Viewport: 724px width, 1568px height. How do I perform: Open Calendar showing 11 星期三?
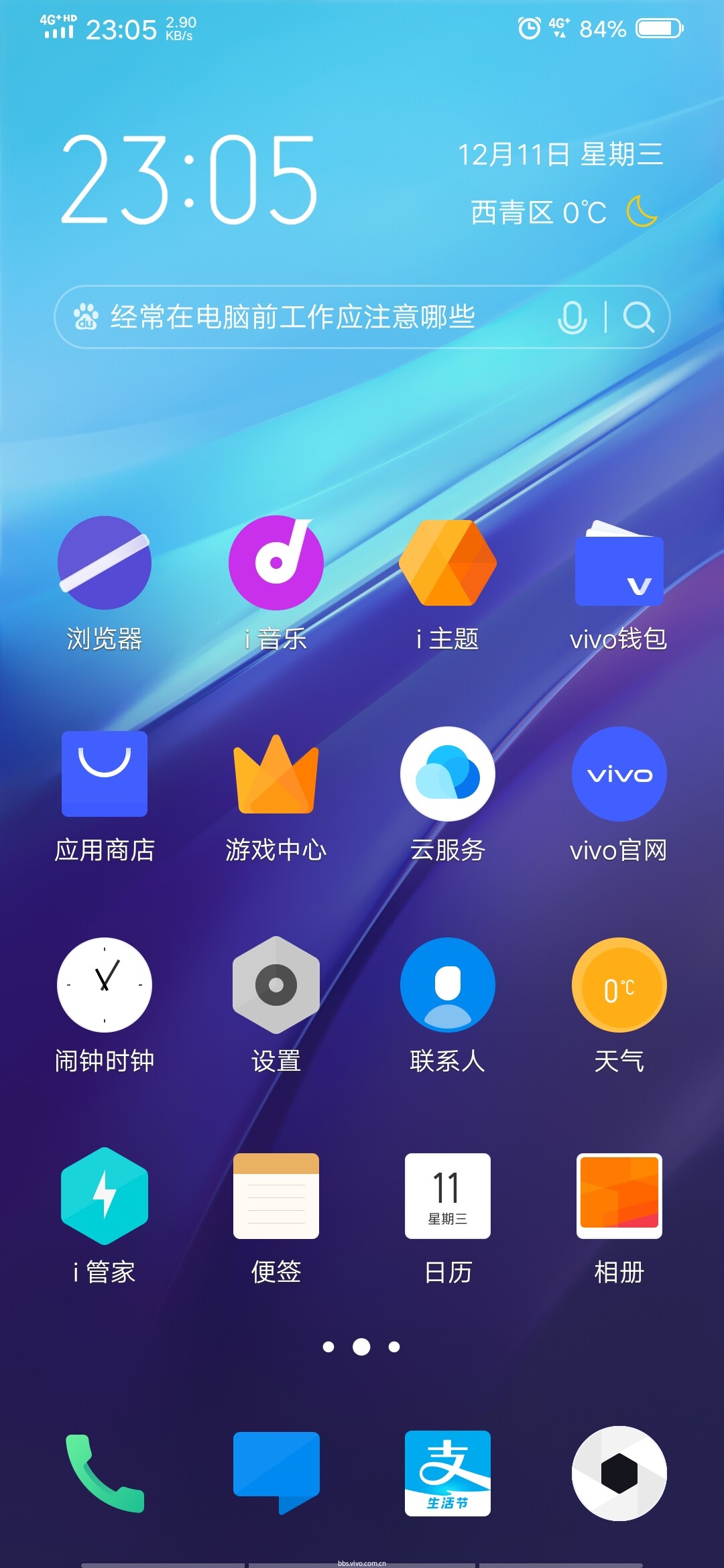(447, 1197)
